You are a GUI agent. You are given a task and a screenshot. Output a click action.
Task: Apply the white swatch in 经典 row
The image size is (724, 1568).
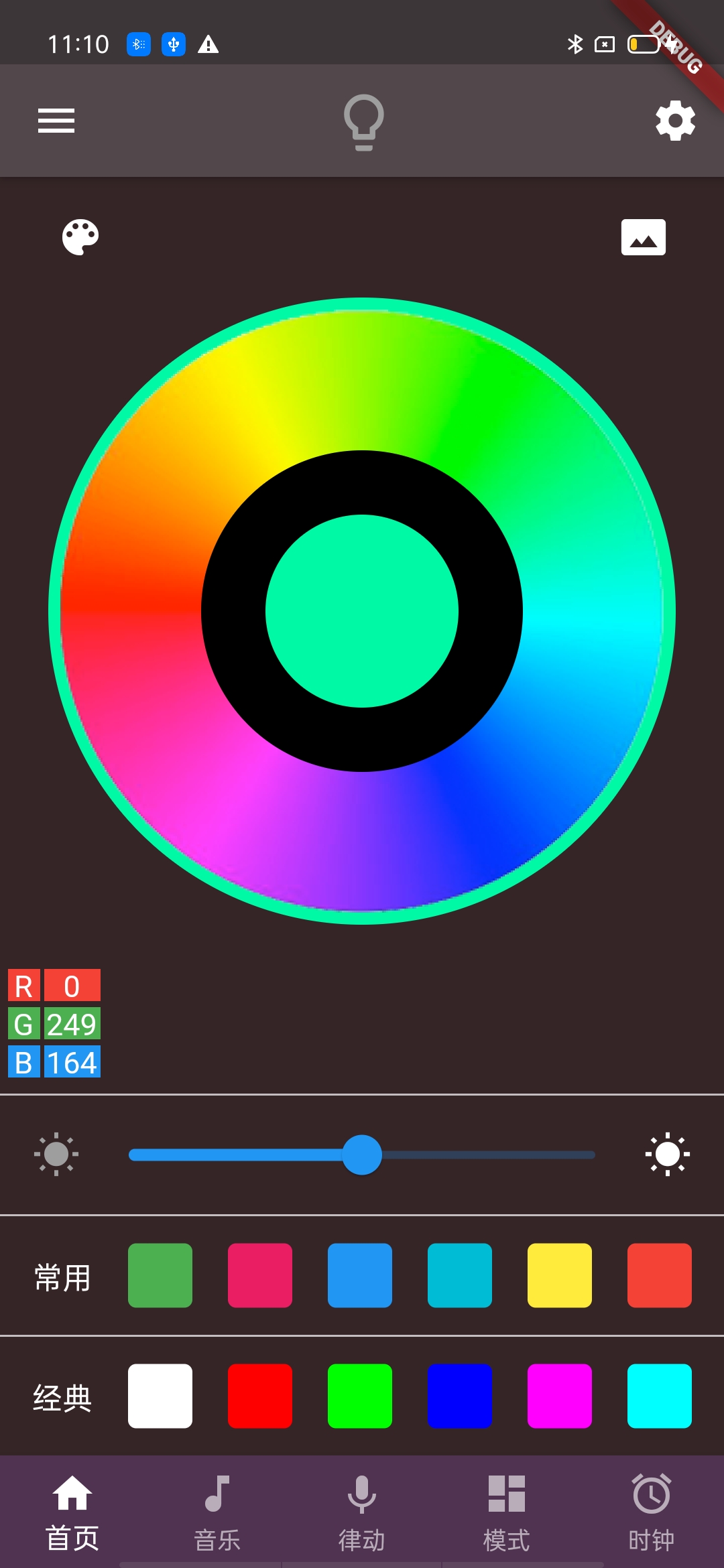point(160,1396)
